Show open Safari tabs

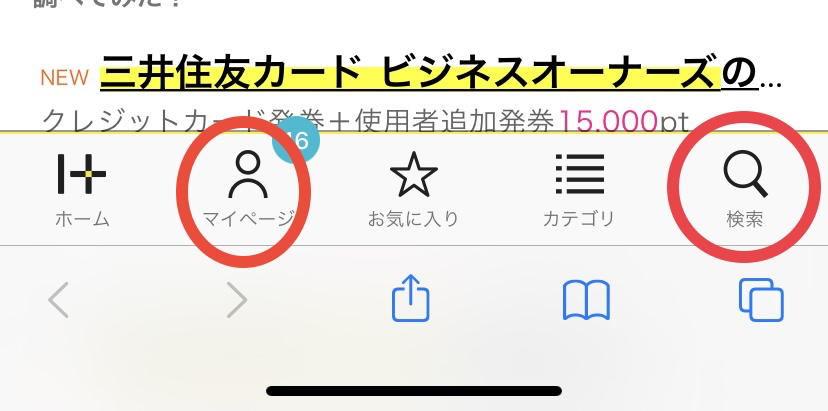(x=760, y=299)
